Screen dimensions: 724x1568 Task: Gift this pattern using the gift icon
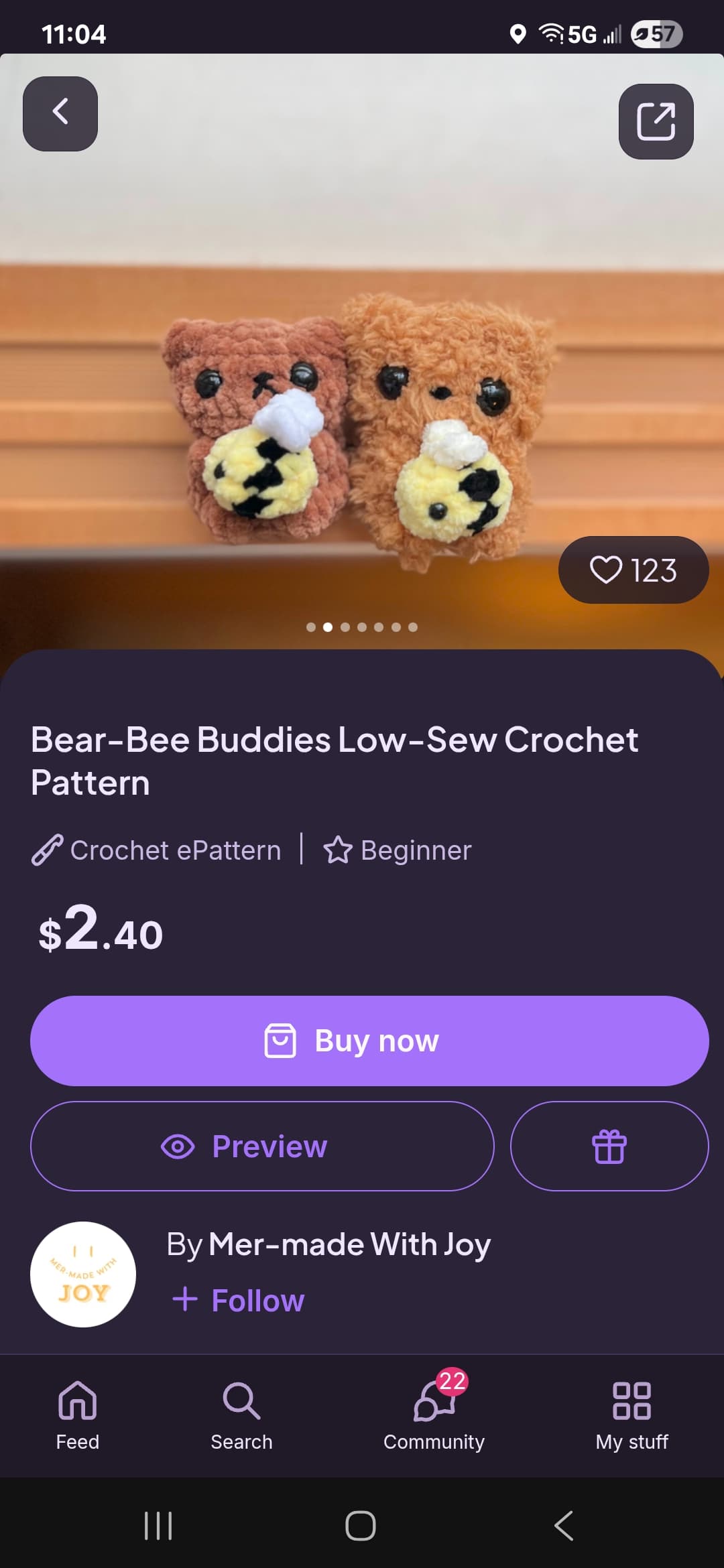click(609, 1146)
